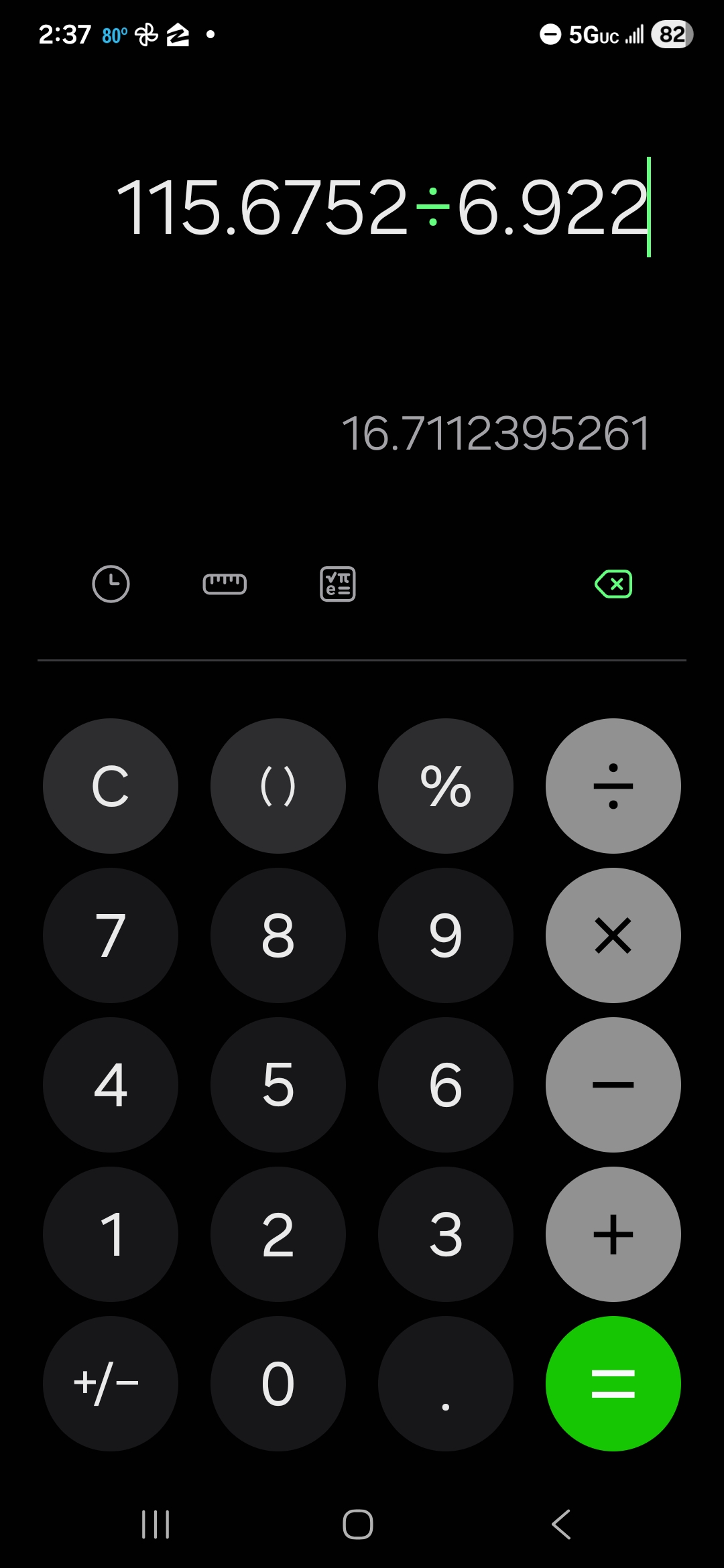Toggle the sign with plus/minus key
Screen dimensions: 724x1568
coord(111,1384)
